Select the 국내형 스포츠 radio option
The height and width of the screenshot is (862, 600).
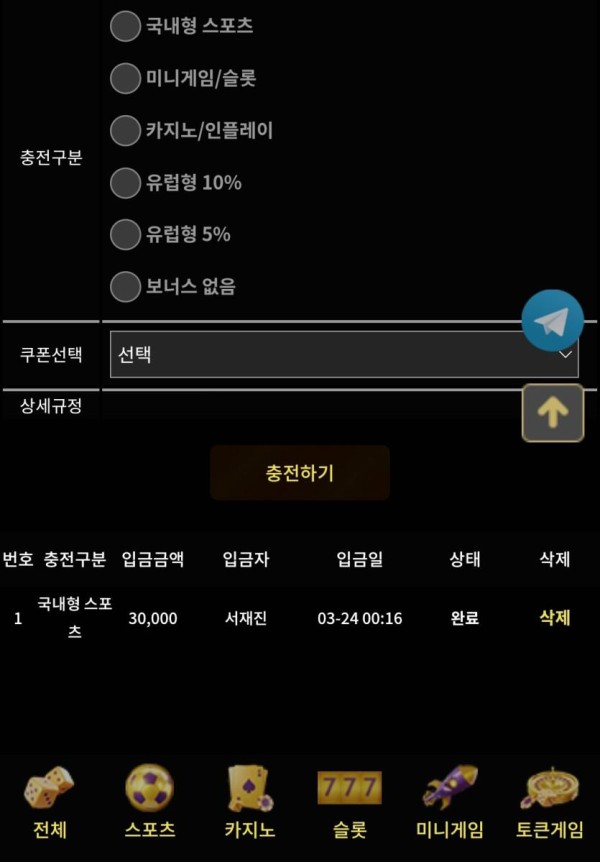[125, 27]
